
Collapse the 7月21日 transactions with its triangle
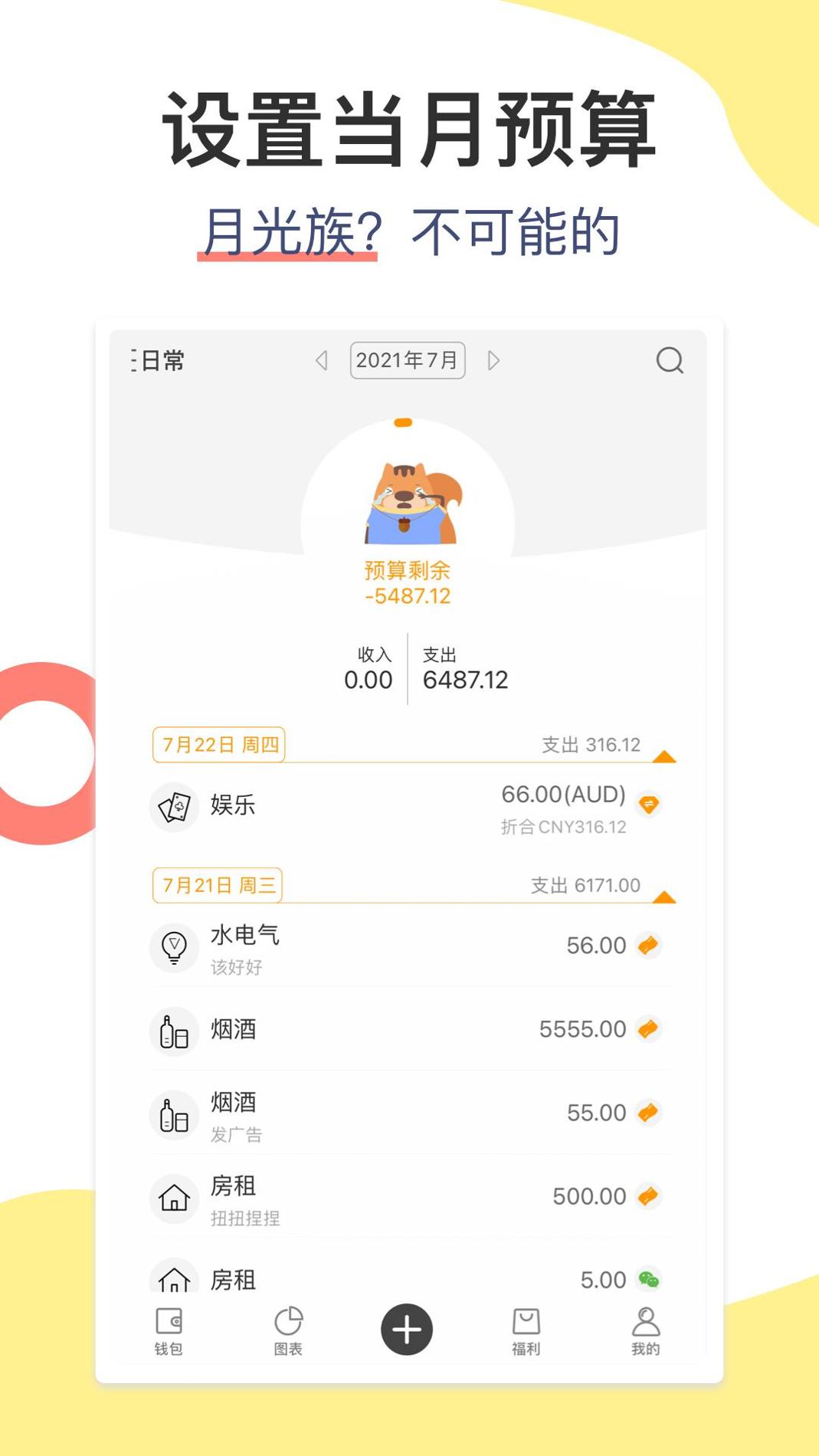[664, 895]
